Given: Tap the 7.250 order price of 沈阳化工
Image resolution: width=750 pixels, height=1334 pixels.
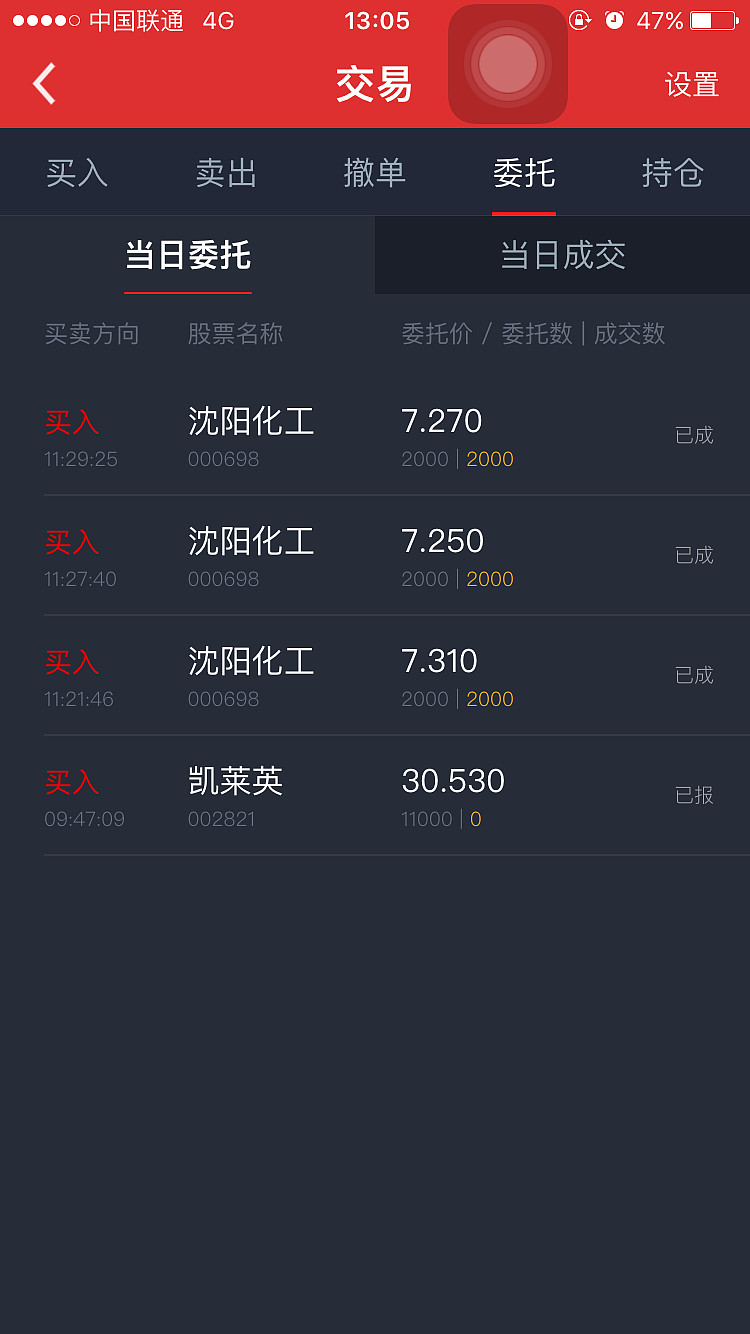Looking at the screenshot, I should 442,541.
